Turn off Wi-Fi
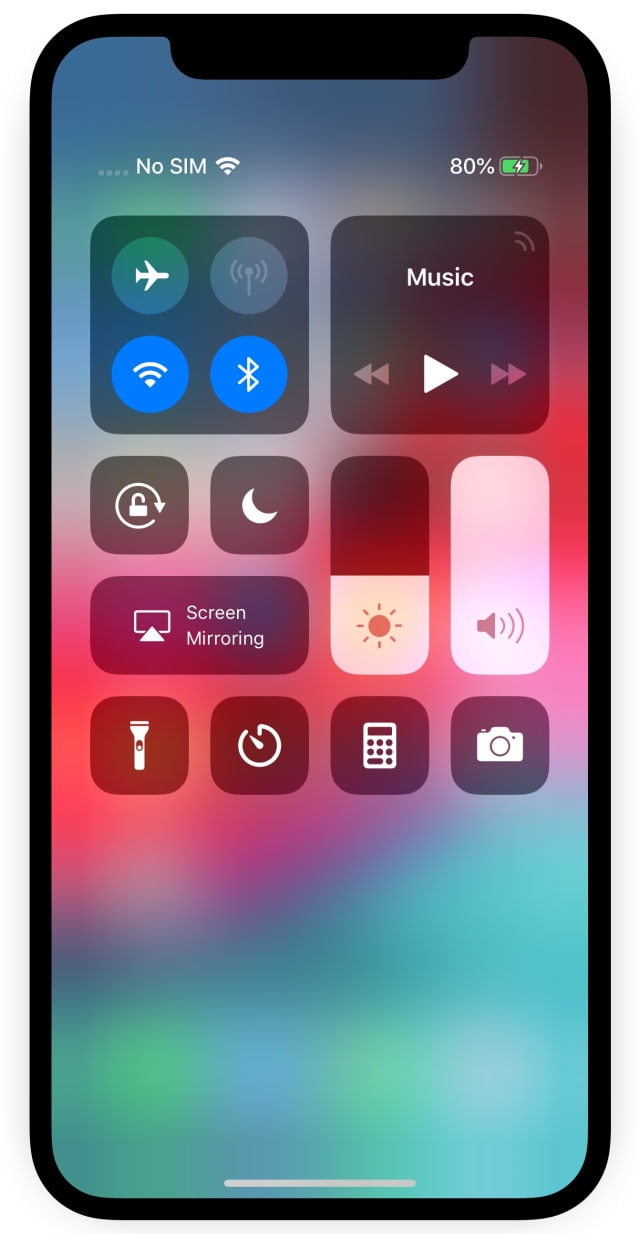 (x=150, y=374)
